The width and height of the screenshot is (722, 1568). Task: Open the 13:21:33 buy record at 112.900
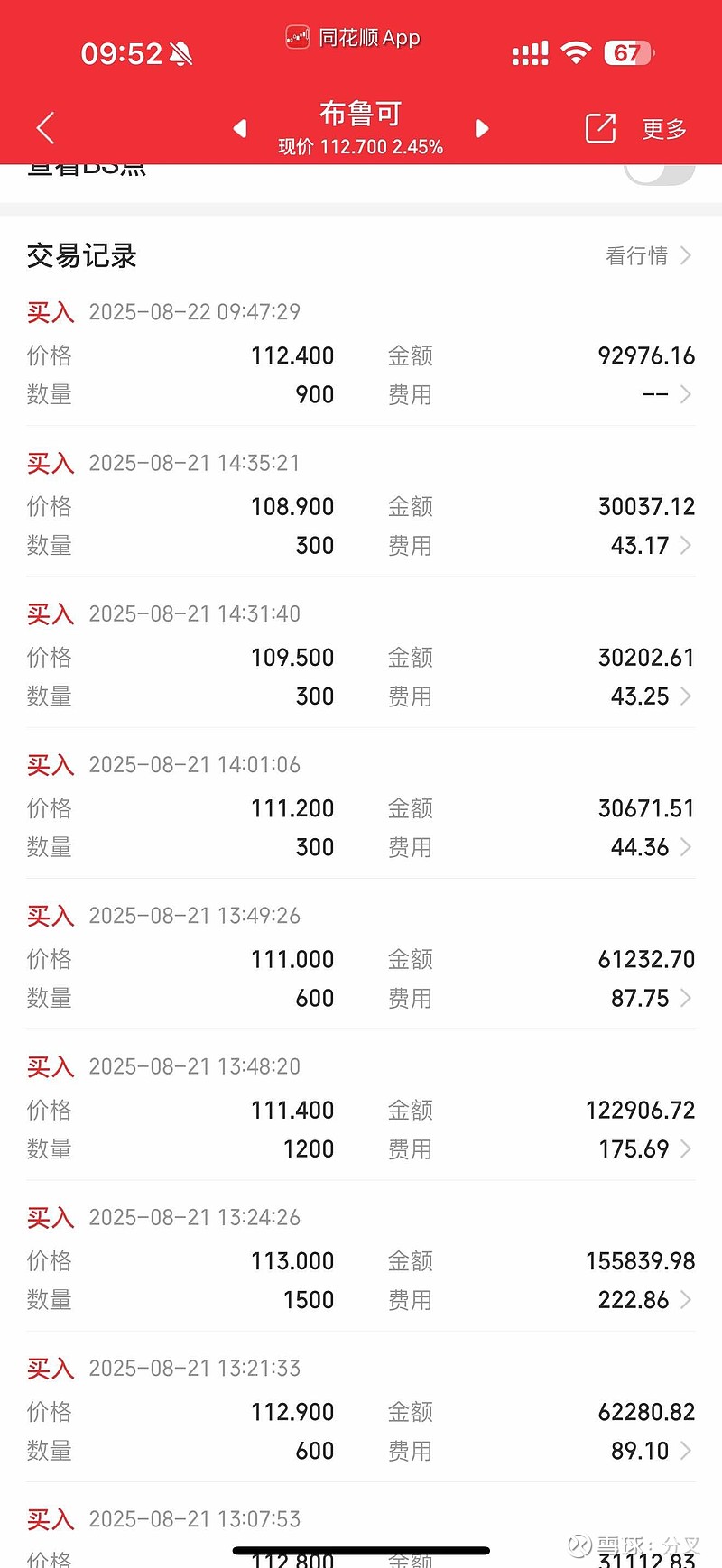coord(361,1408)
